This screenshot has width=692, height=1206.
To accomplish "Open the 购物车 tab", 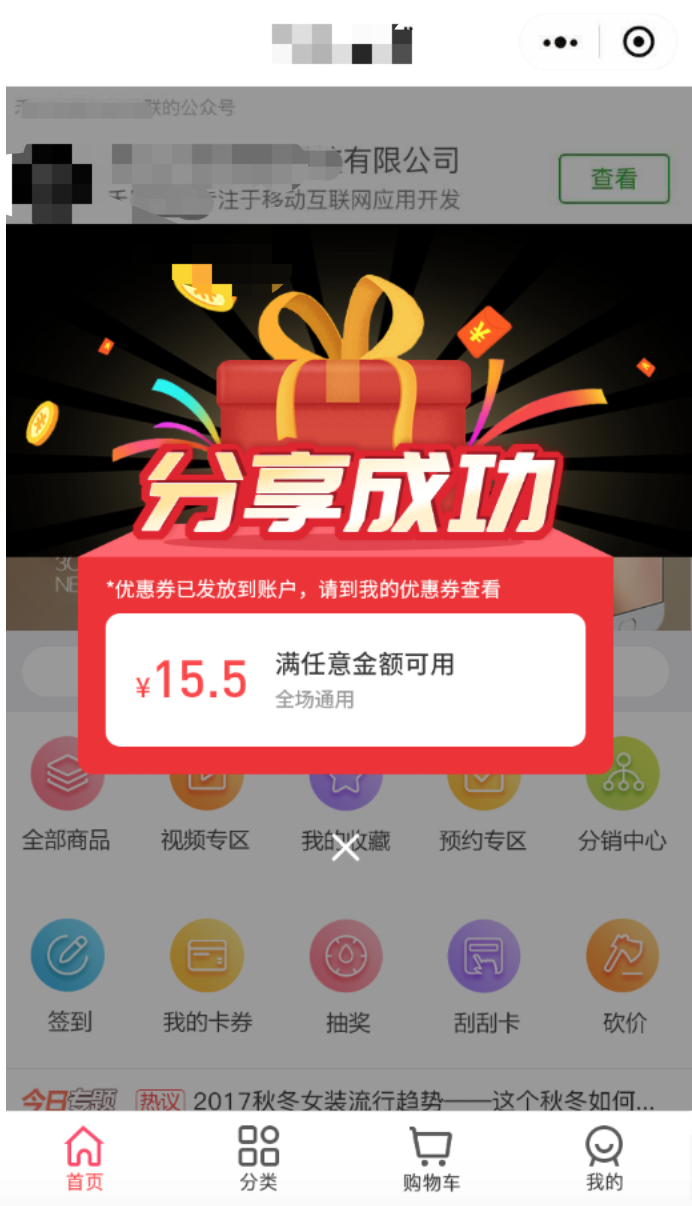I will pyautogui.click(x=431, y=1158).
